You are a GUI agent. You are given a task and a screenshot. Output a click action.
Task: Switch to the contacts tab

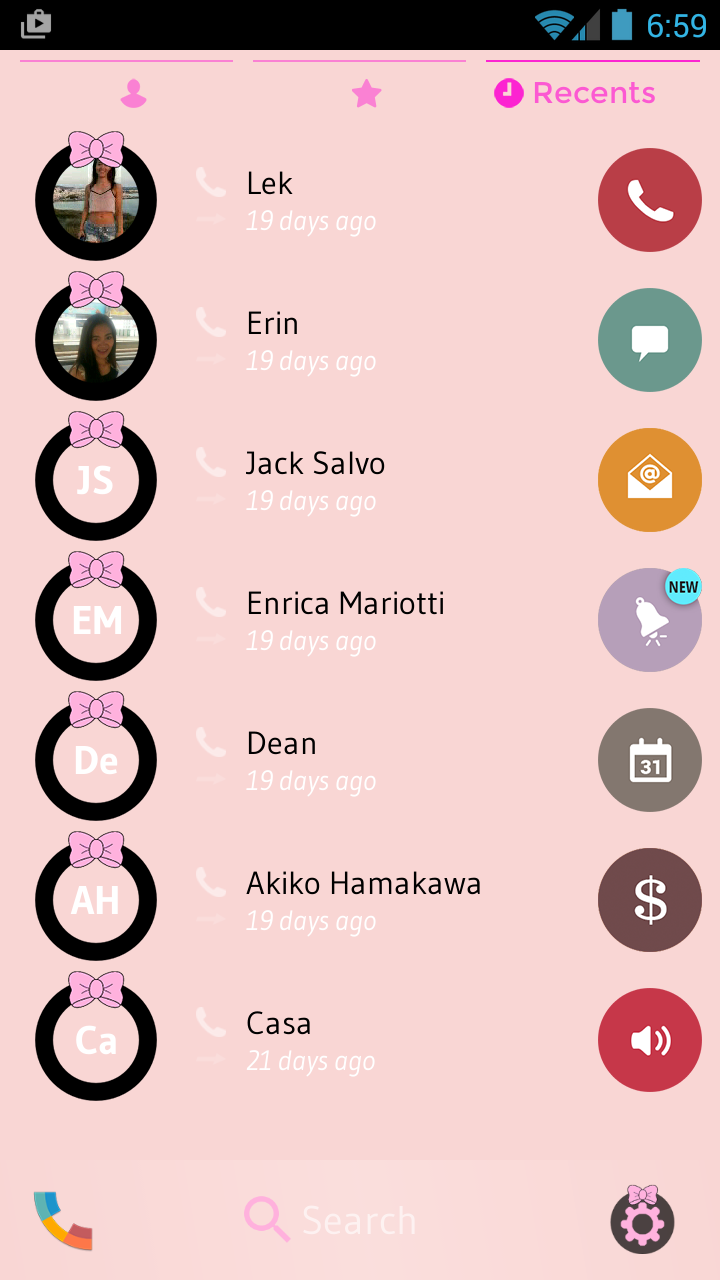pyautogui.click(x=131, y=92)
